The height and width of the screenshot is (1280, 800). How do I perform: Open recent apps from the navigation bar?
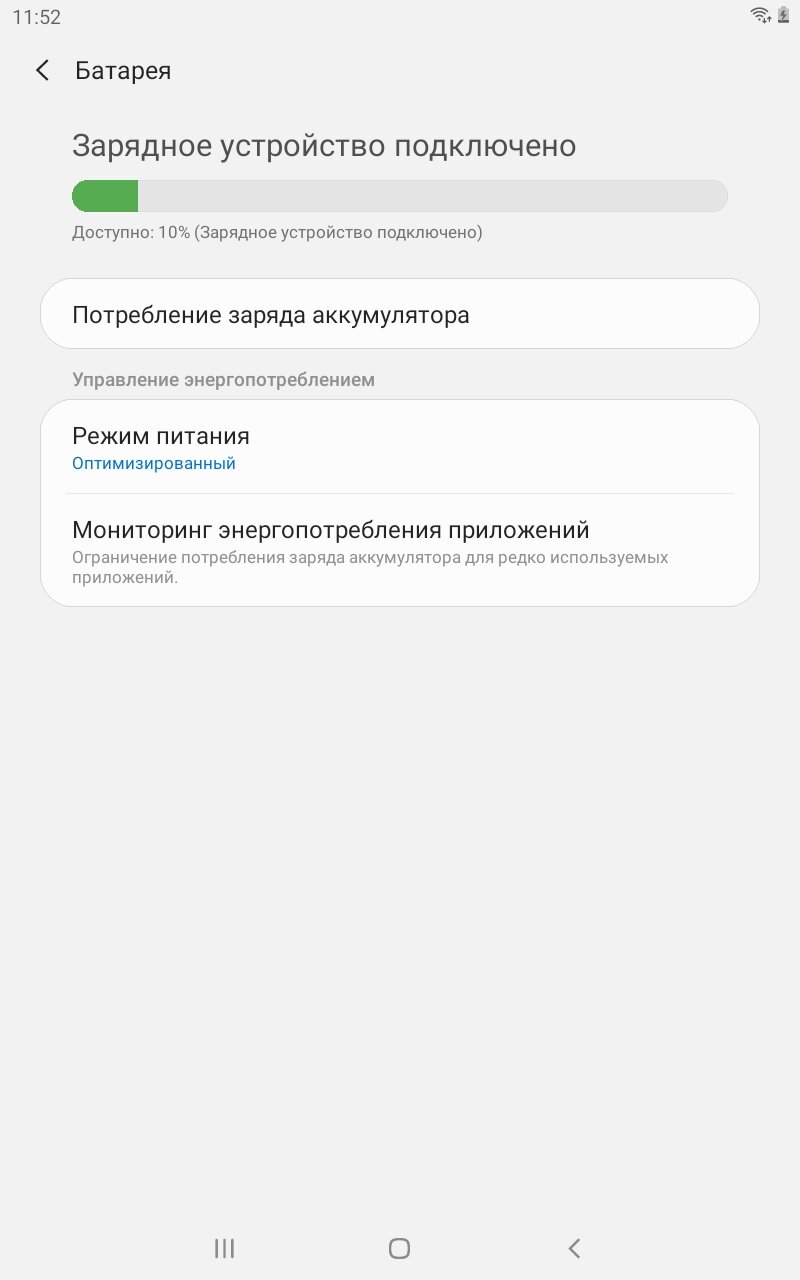click(224, 1247)
